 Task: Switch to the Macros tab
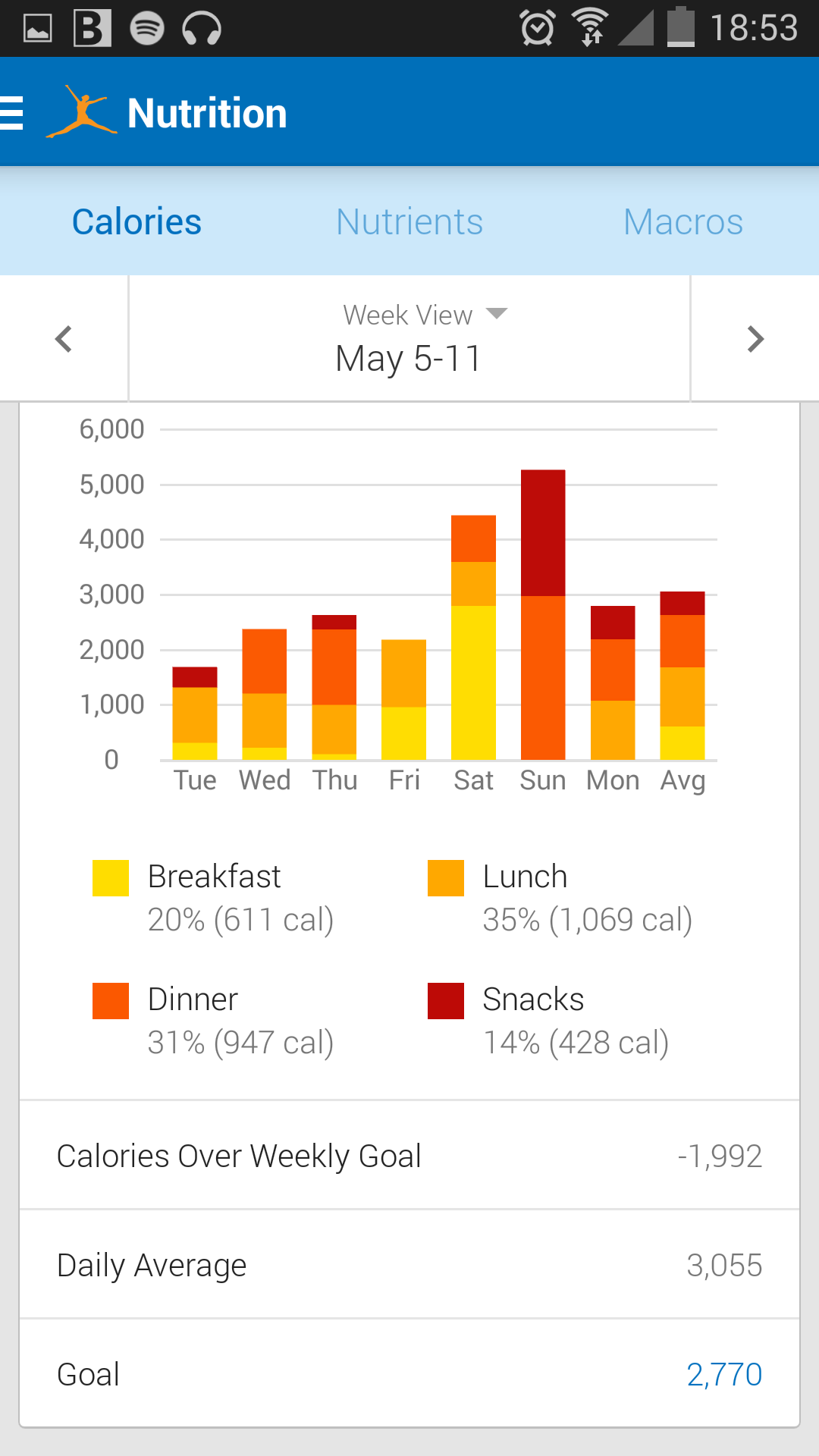tap(682, 222)
